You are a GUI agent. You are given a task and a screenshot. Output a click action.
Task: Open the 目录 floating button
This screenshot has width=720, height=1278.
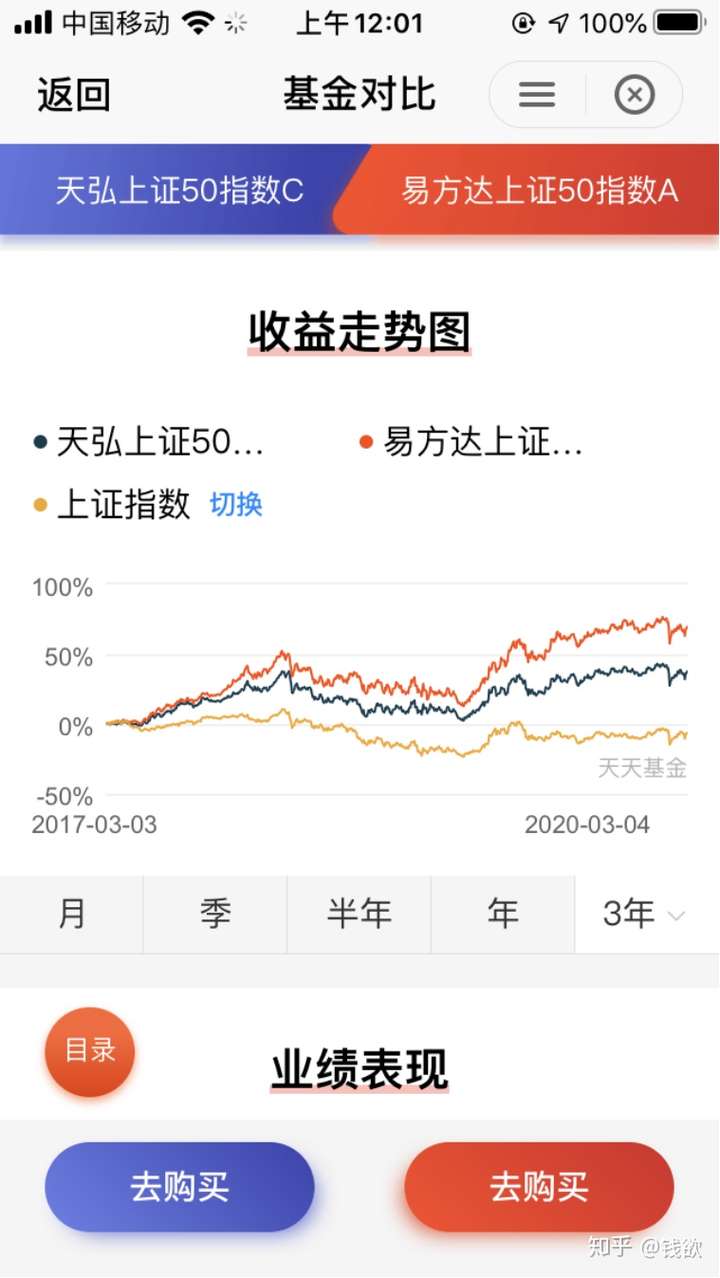pyautogui.click(x=90, y=1050)
